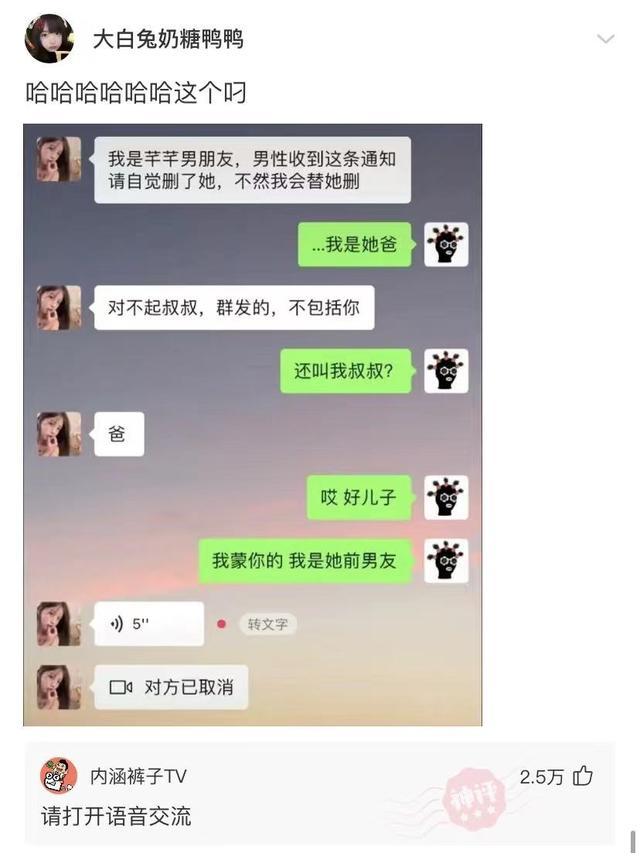Open commenter 内涵裤子TV's avatar
The width and height of the screenshot is (640, 853).
pos(58,776)
